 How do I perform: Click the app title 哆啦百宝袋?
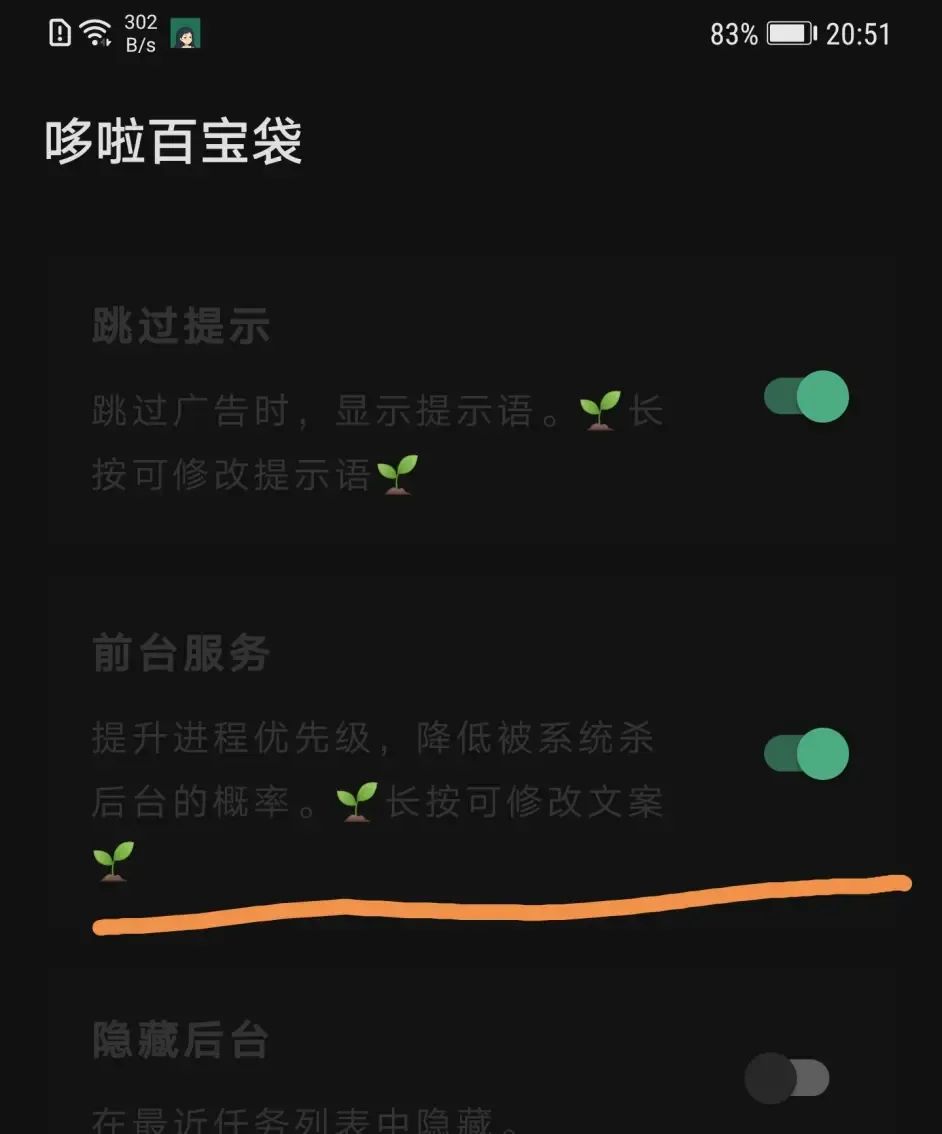171,141
